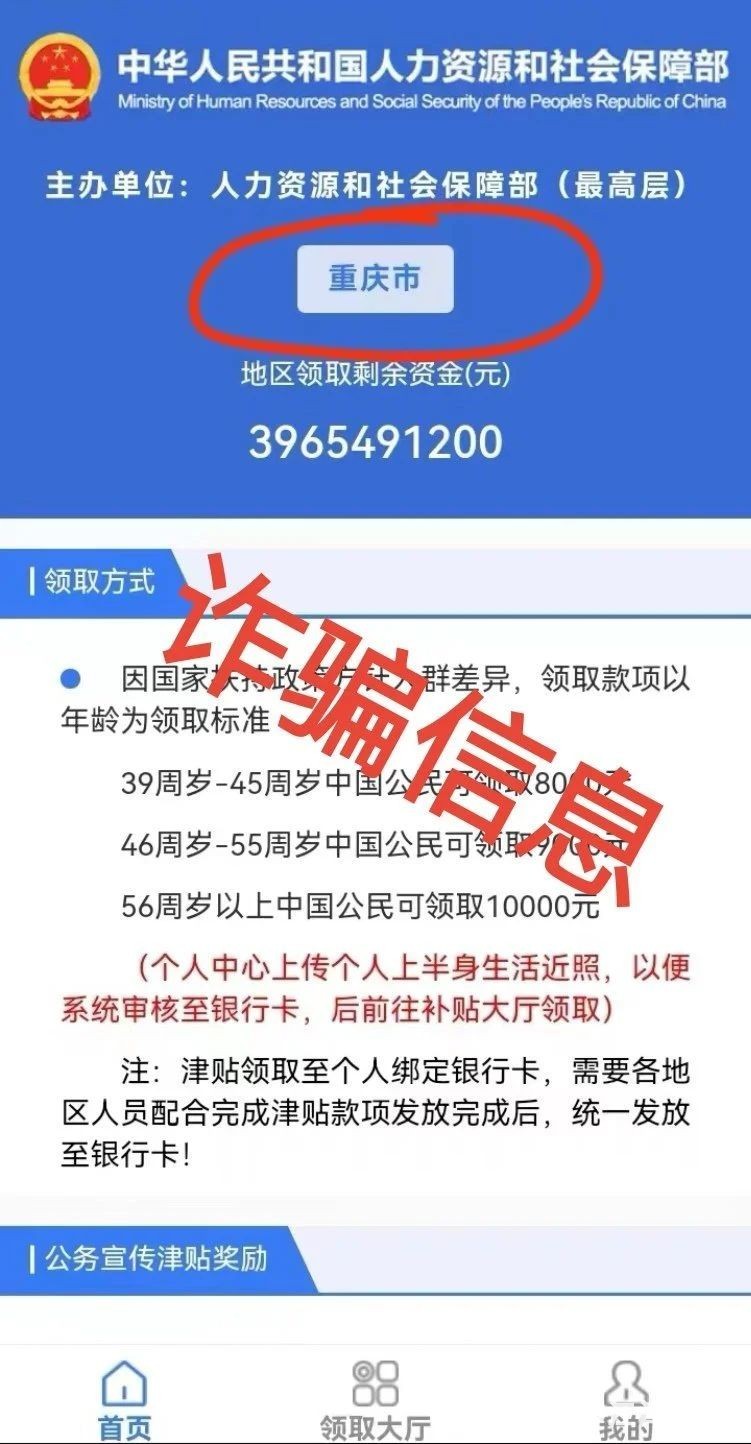Screen dimensions: 751x1444
Task: Switch to the 首页 tab
Action: tap(124, 1398)
